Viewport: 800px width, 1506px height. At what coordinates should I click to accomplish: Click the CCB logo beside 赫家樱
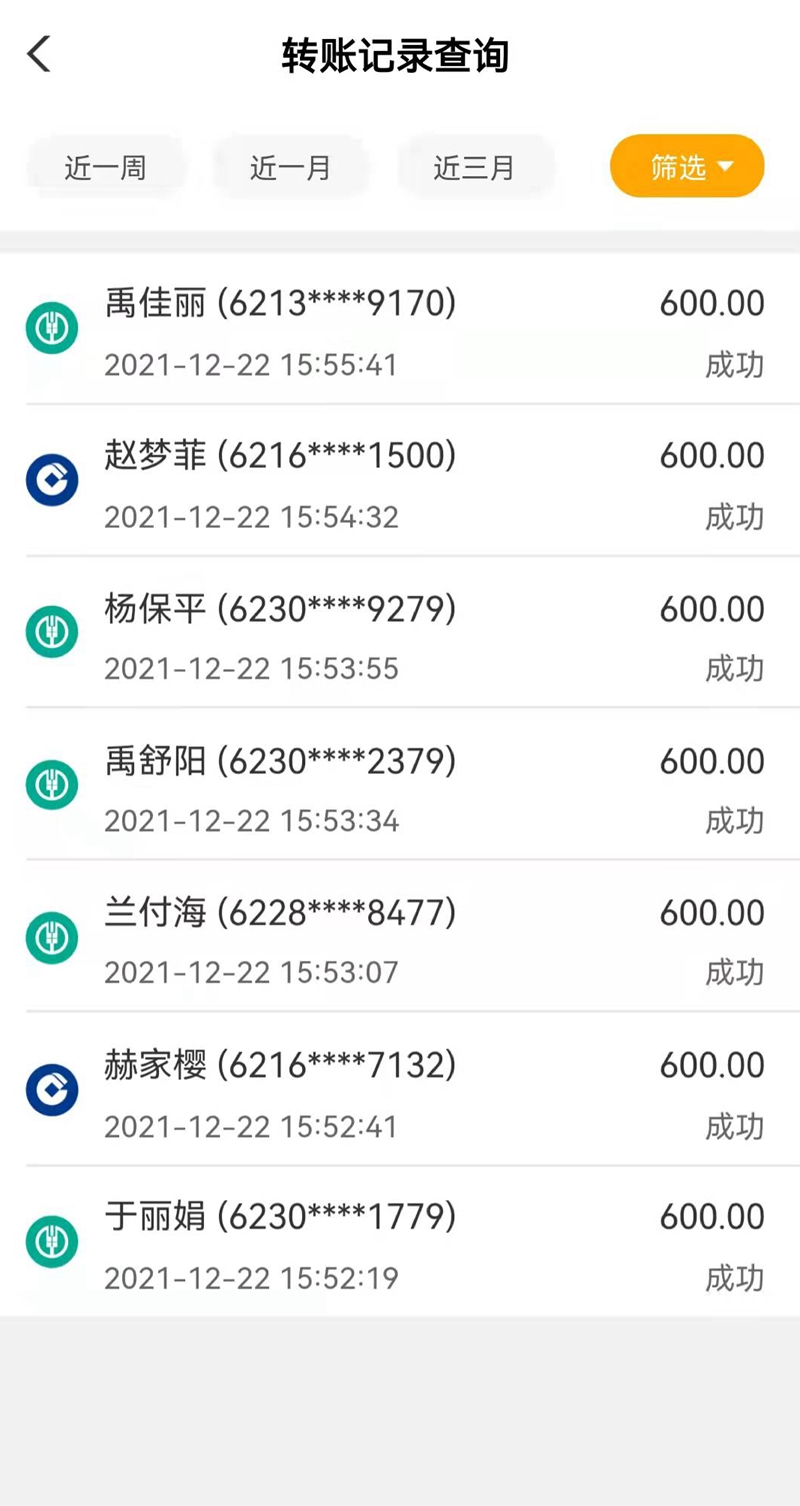click(x=51, y=1090)
